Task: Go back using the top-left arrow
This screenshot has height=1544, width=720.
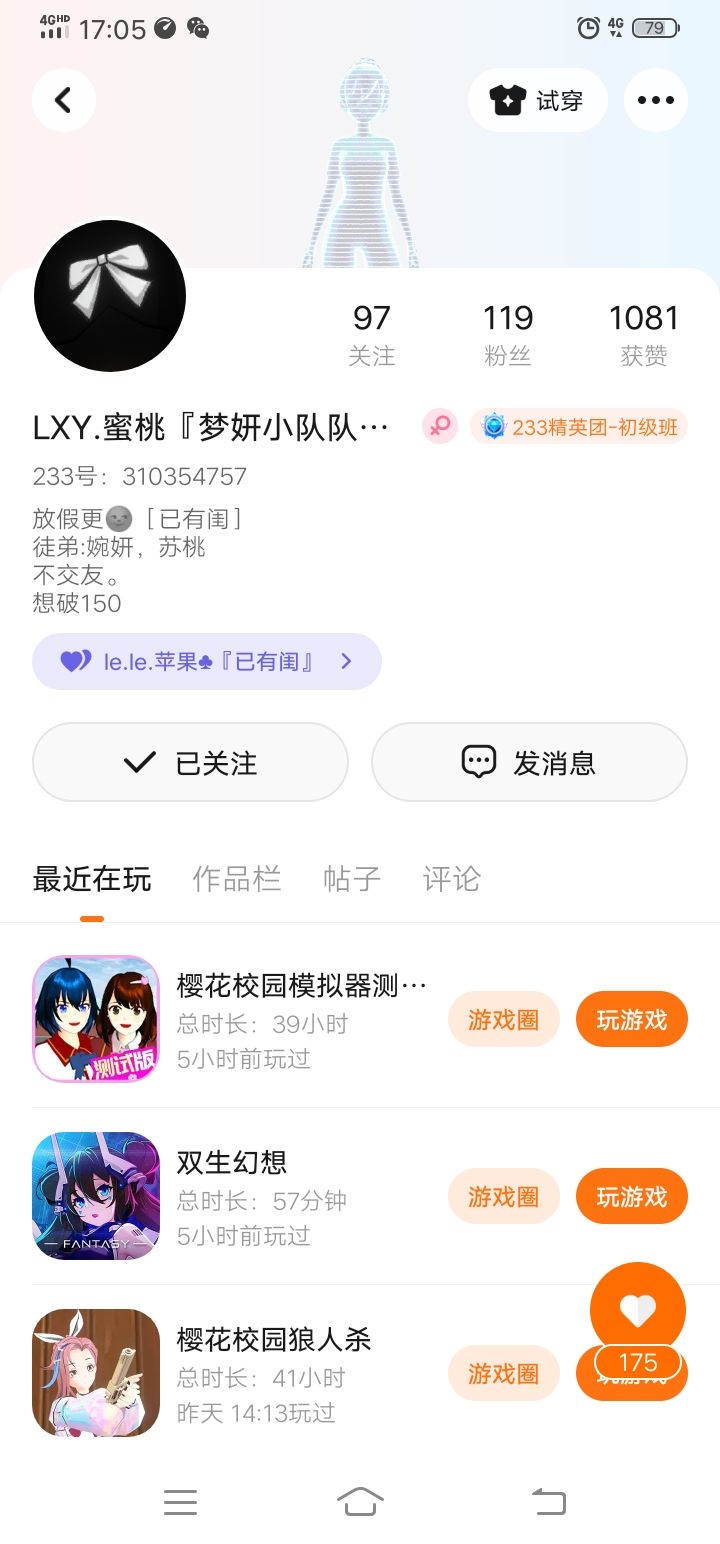Action: point(63,100)
